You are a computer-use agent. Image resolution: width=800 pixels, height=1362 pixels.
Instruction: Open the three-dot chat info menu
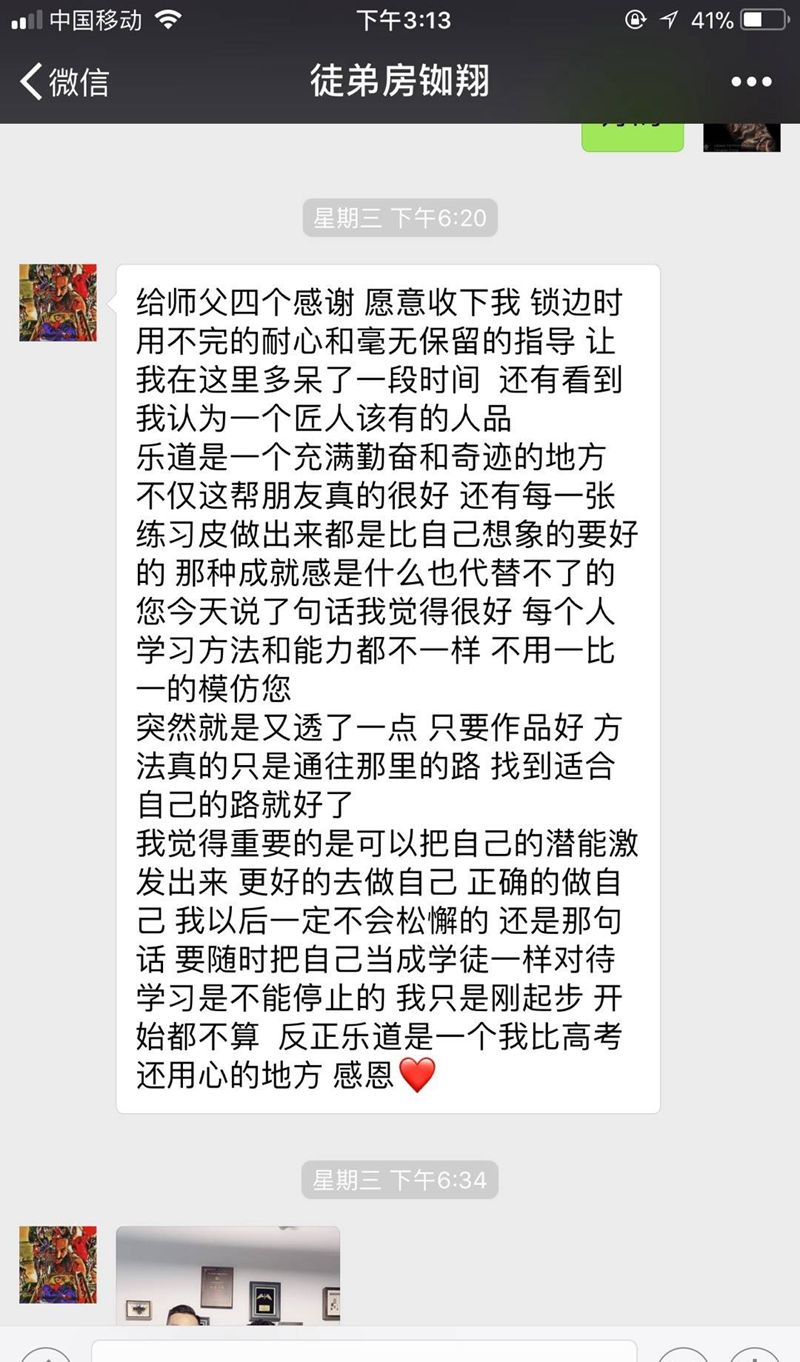(751, 82)
